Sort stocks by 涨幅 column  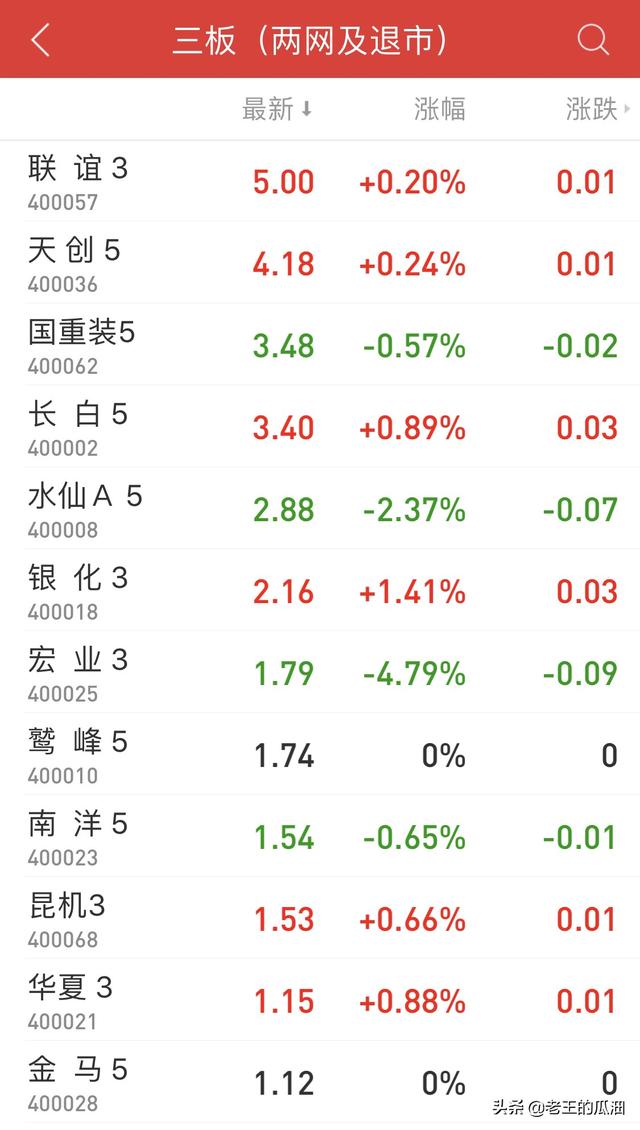coord(439,109)
